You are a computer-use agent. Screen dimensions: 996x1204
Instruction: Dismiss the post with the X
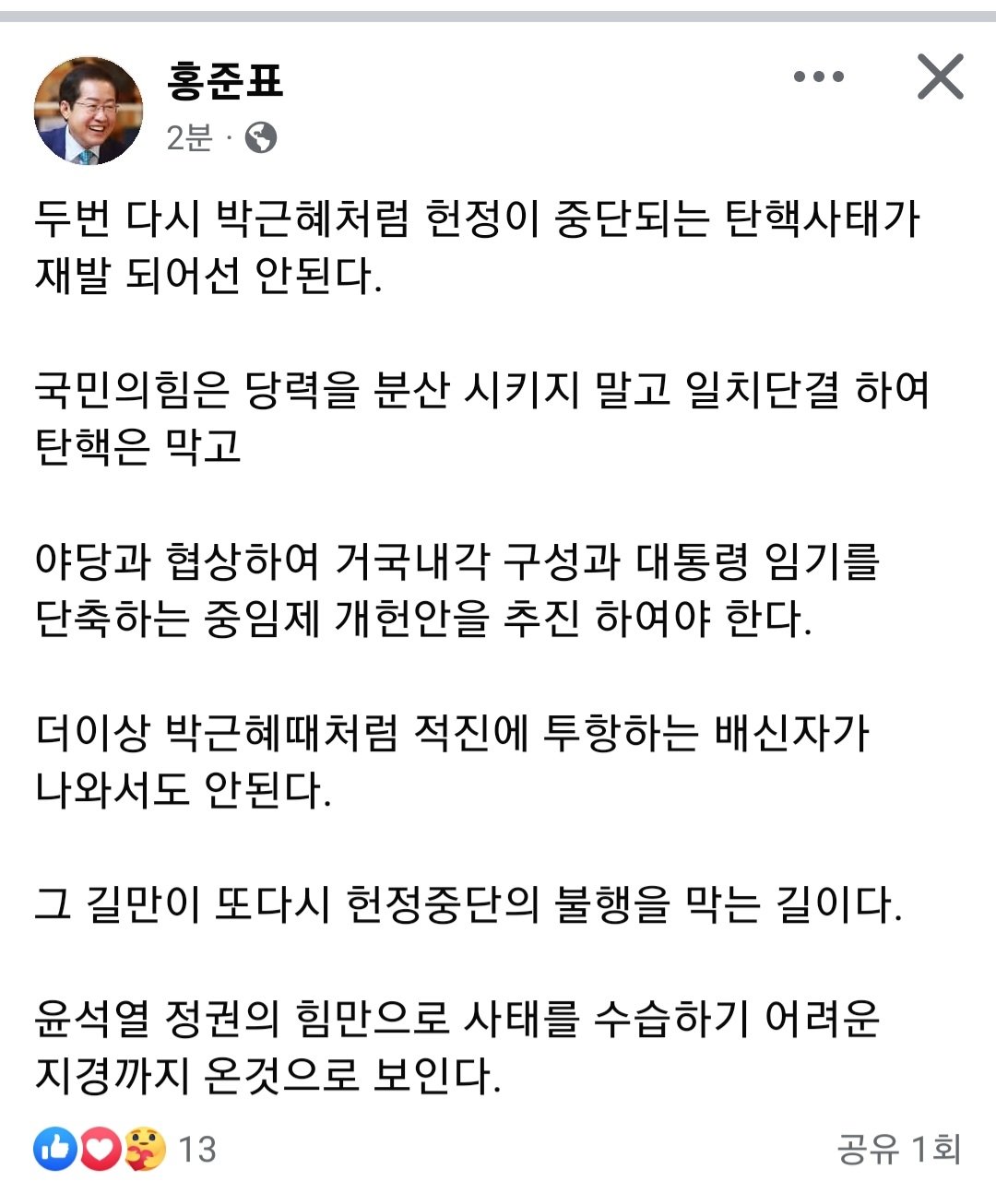(x=940, y=77)
